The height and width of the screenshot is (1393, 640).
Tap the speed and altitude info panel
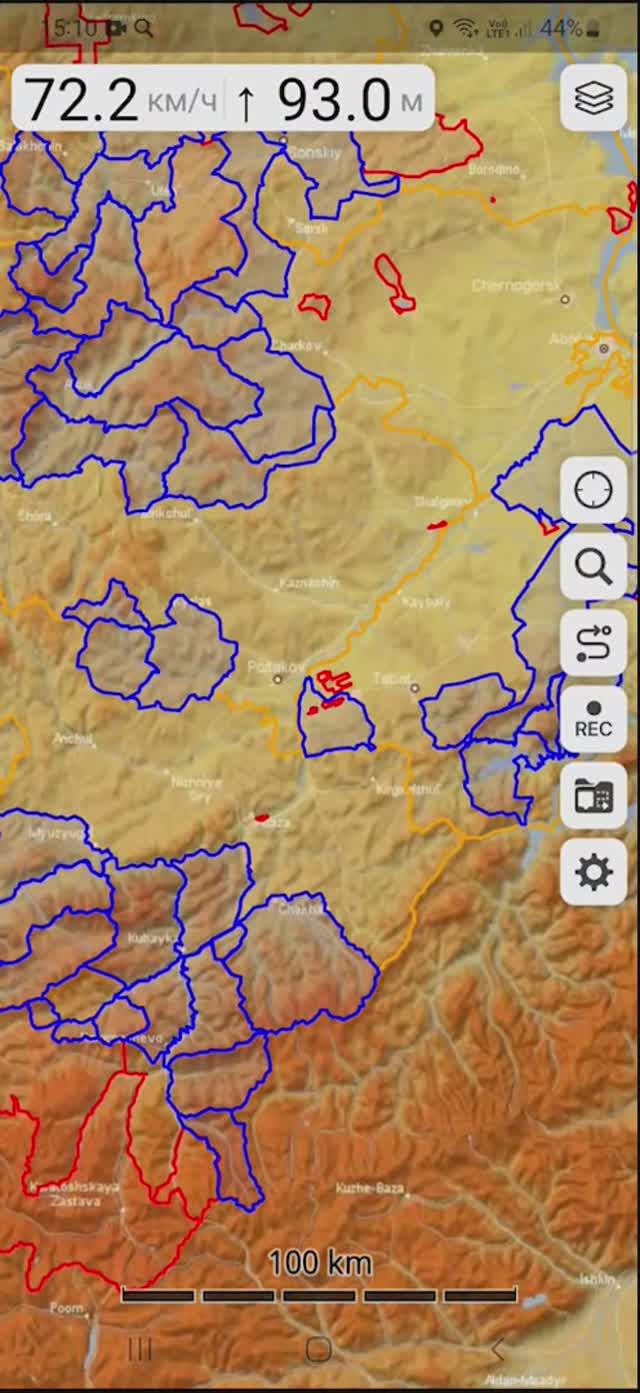click(x=223, y=99)
